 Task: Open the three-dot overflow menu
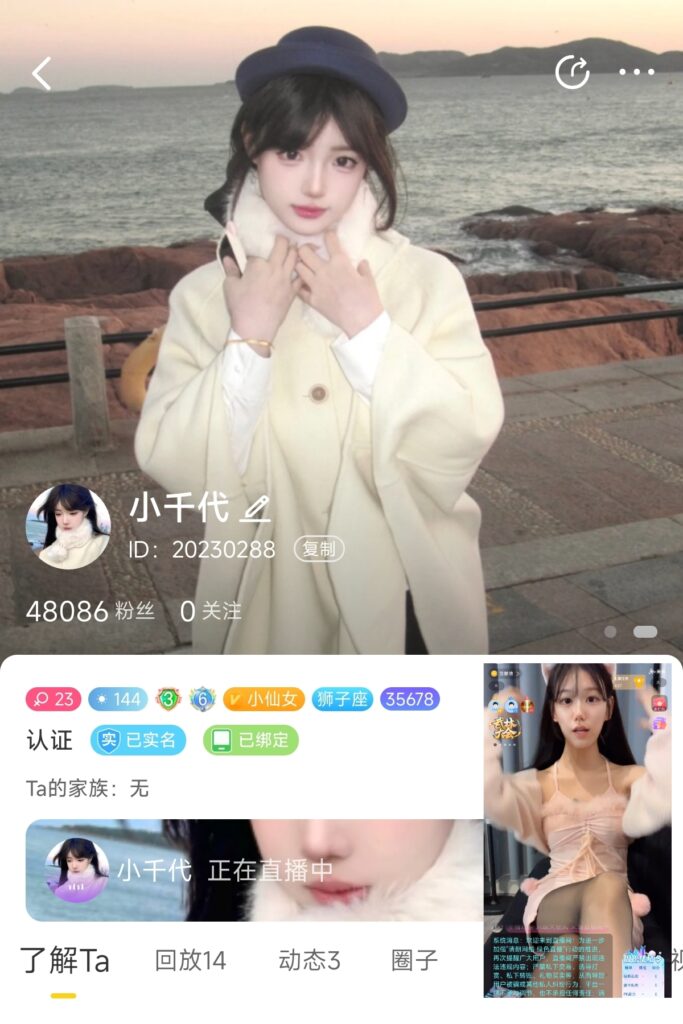[636, 72]
